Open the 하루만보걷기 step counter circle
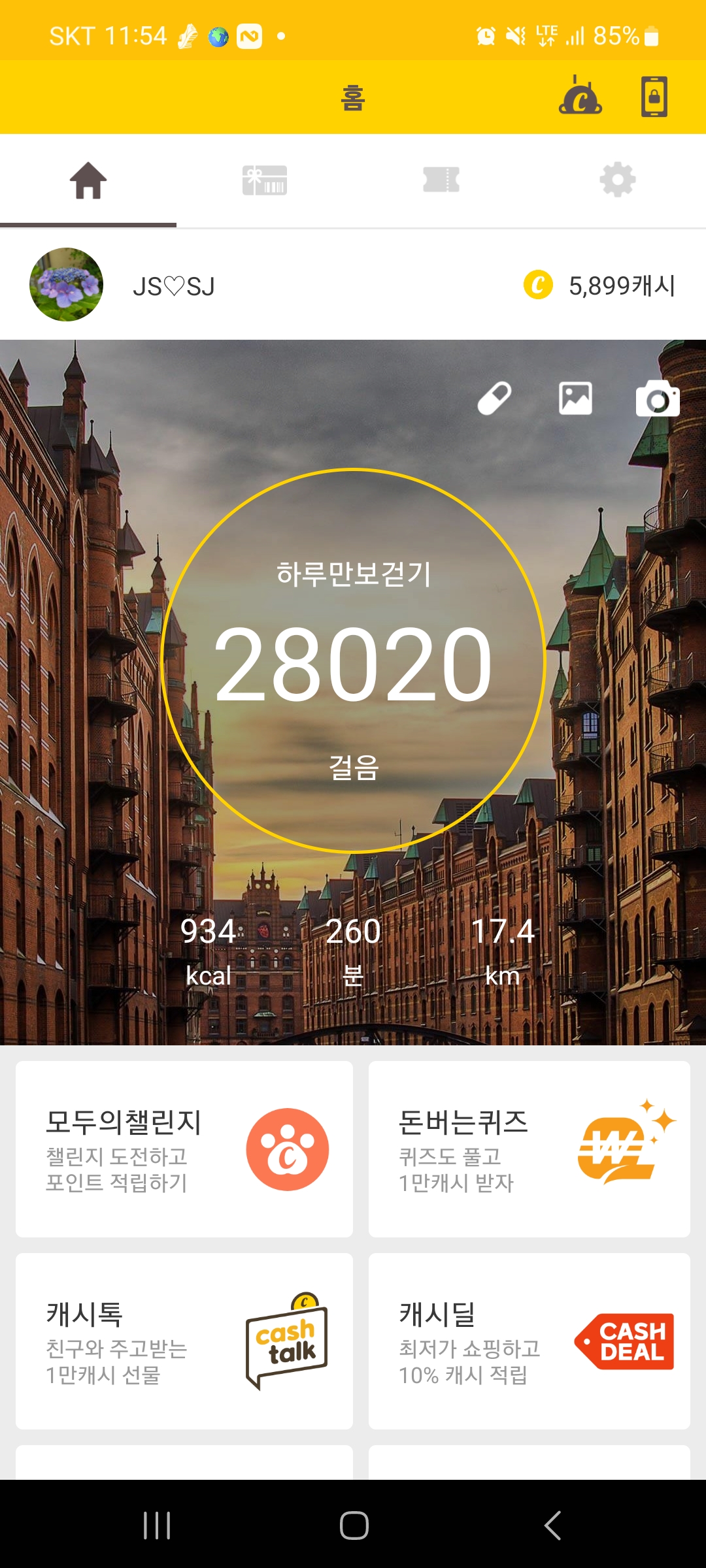The height and width of the screenshot is (1568, 706). (353, 661)
